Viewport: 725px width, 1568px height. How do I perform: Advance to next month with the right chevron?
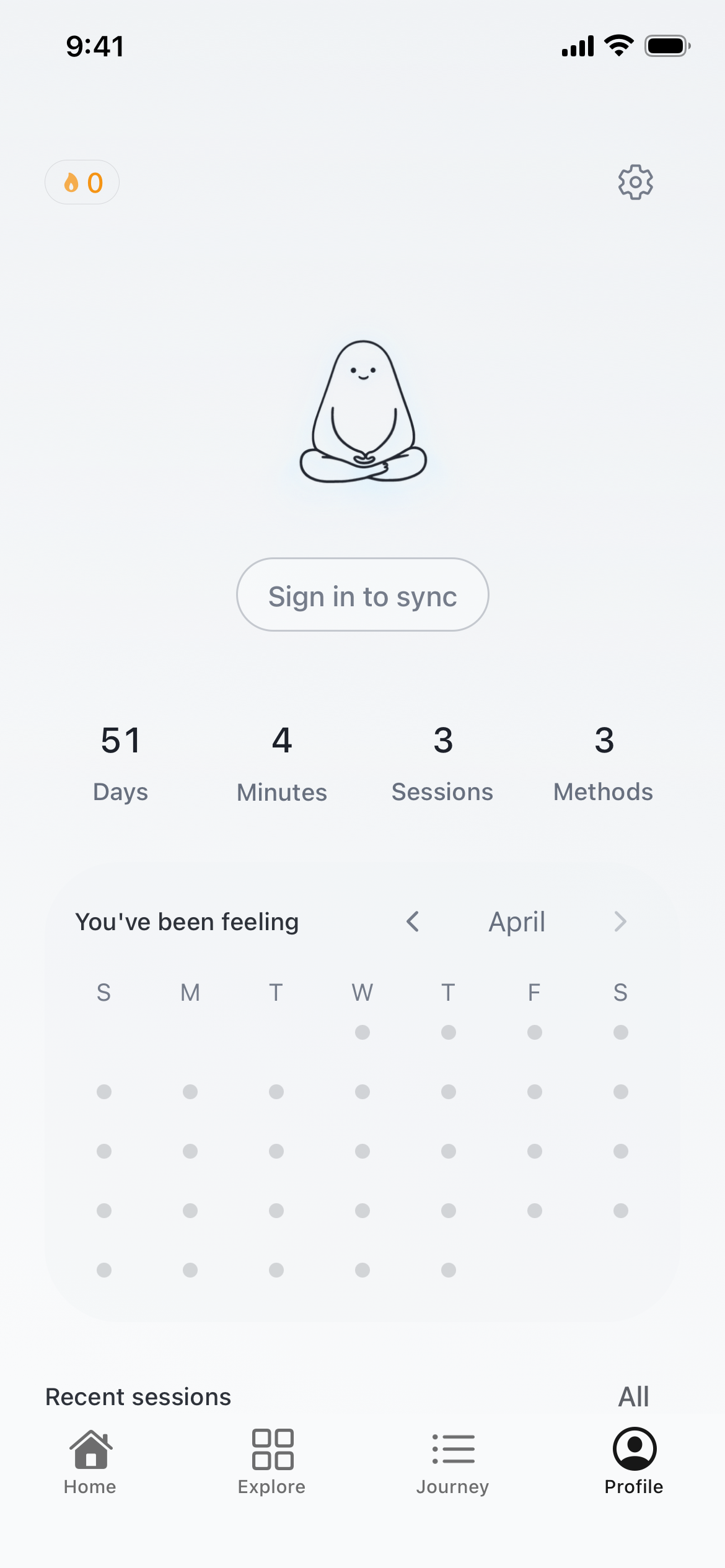pos(620,921)
